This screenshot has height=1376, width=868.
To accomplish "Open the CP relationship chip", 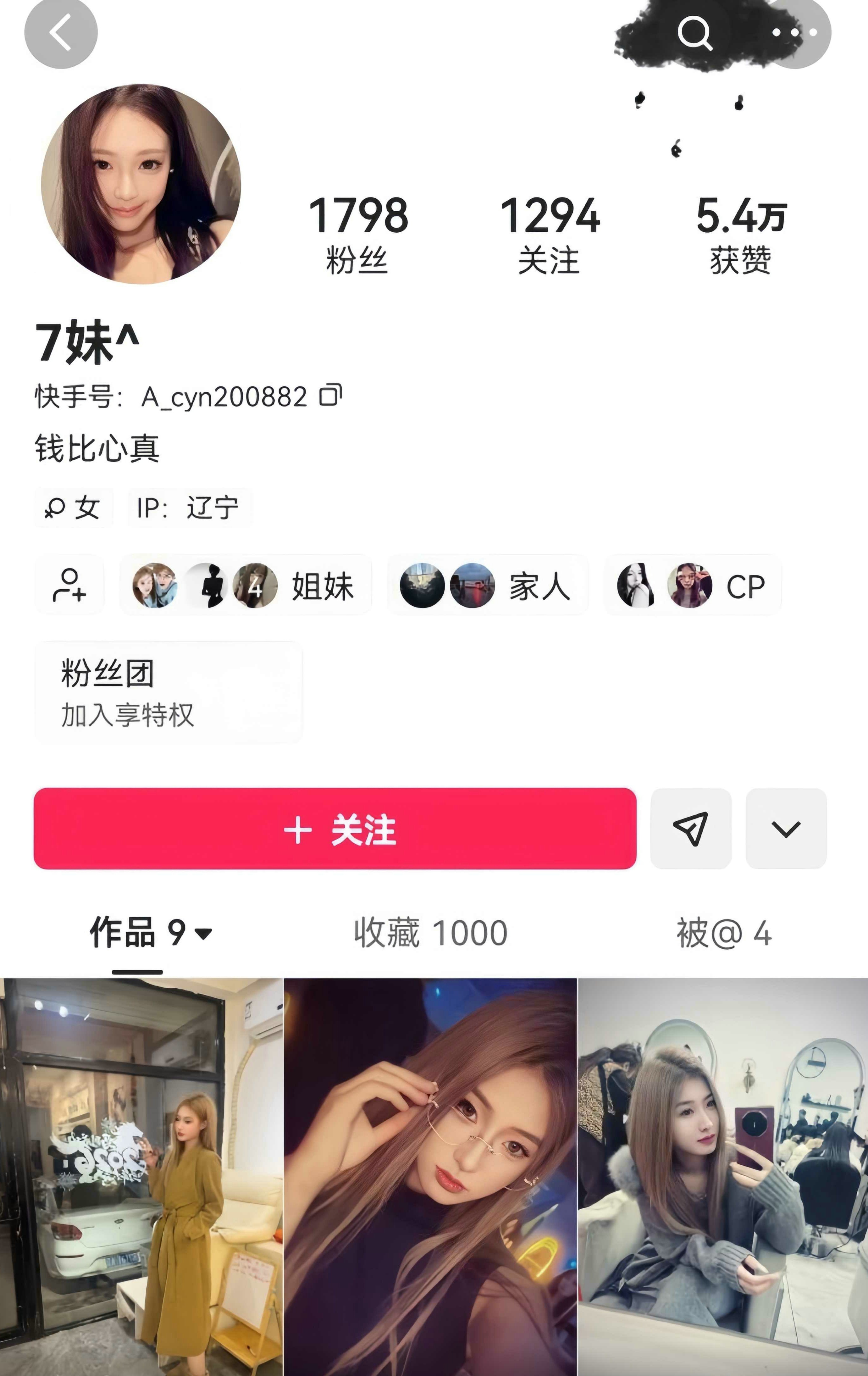I will [693, 585].
